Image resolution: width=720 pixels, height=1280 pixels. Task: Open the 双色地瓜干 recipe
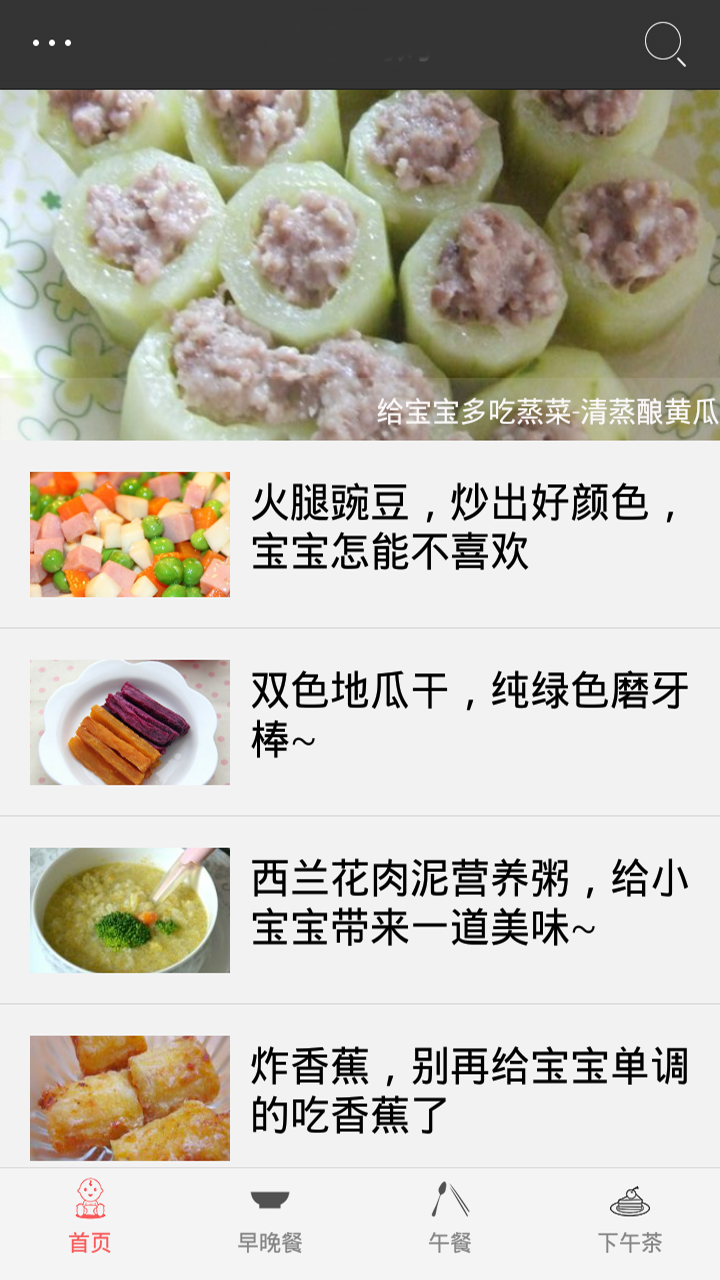[360, 722]
